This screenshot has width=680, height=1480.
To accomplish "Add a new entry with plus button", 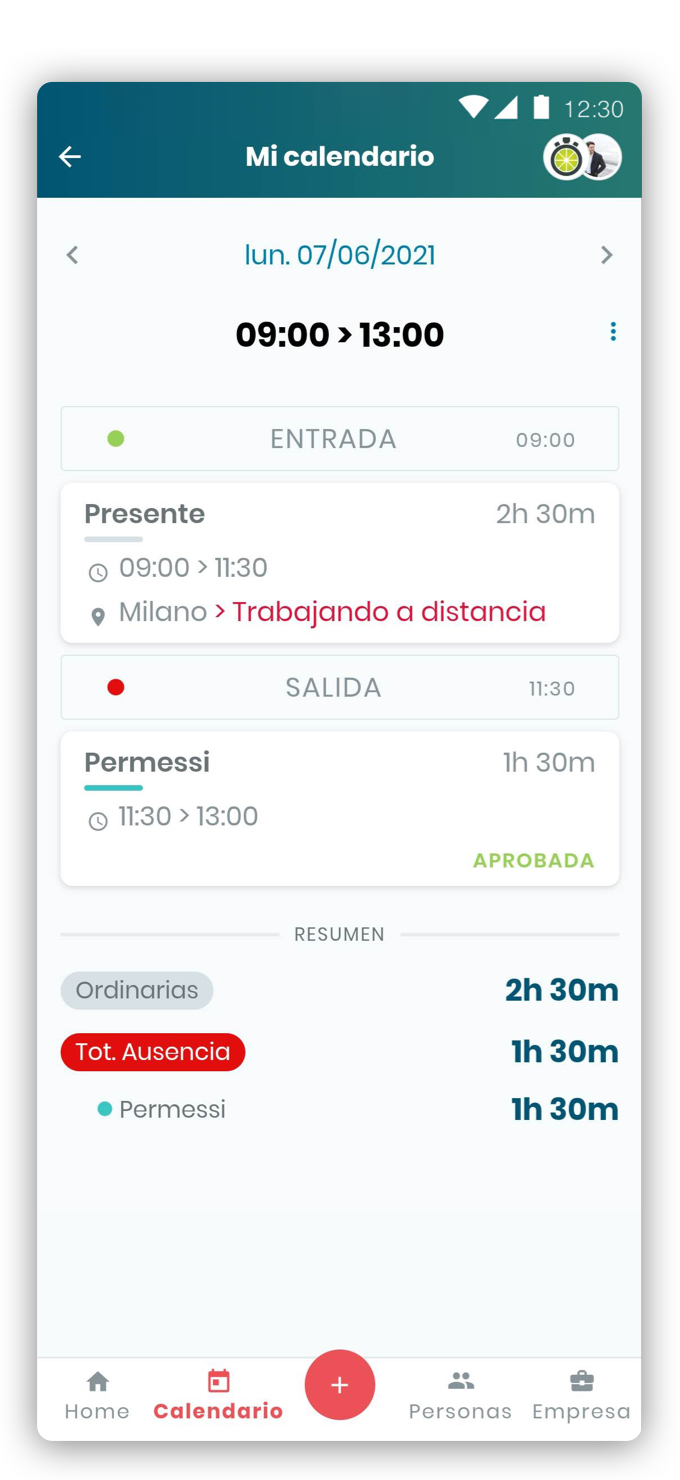I will (340, 1385).
